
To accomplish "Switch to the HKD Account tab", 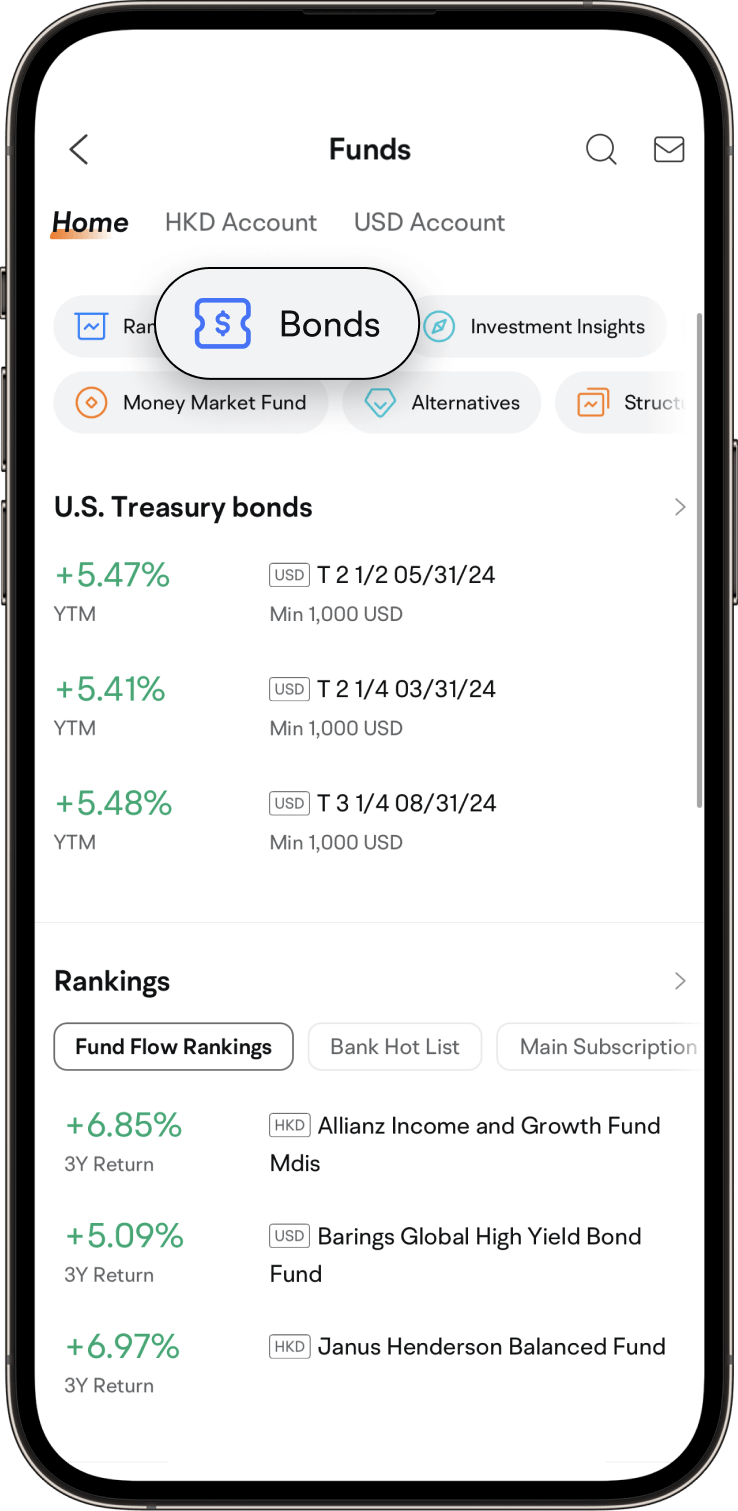I will pyautogui.click(x=241, y=222).
